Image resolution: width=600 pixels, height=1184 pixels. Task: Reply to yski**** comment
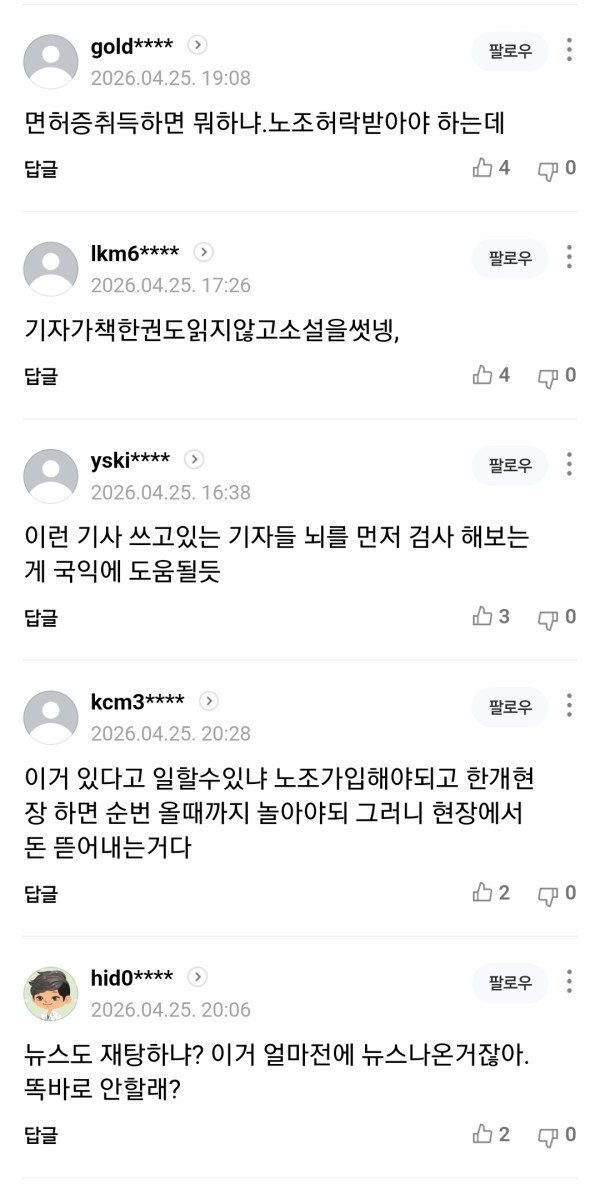tap(41, 617)
